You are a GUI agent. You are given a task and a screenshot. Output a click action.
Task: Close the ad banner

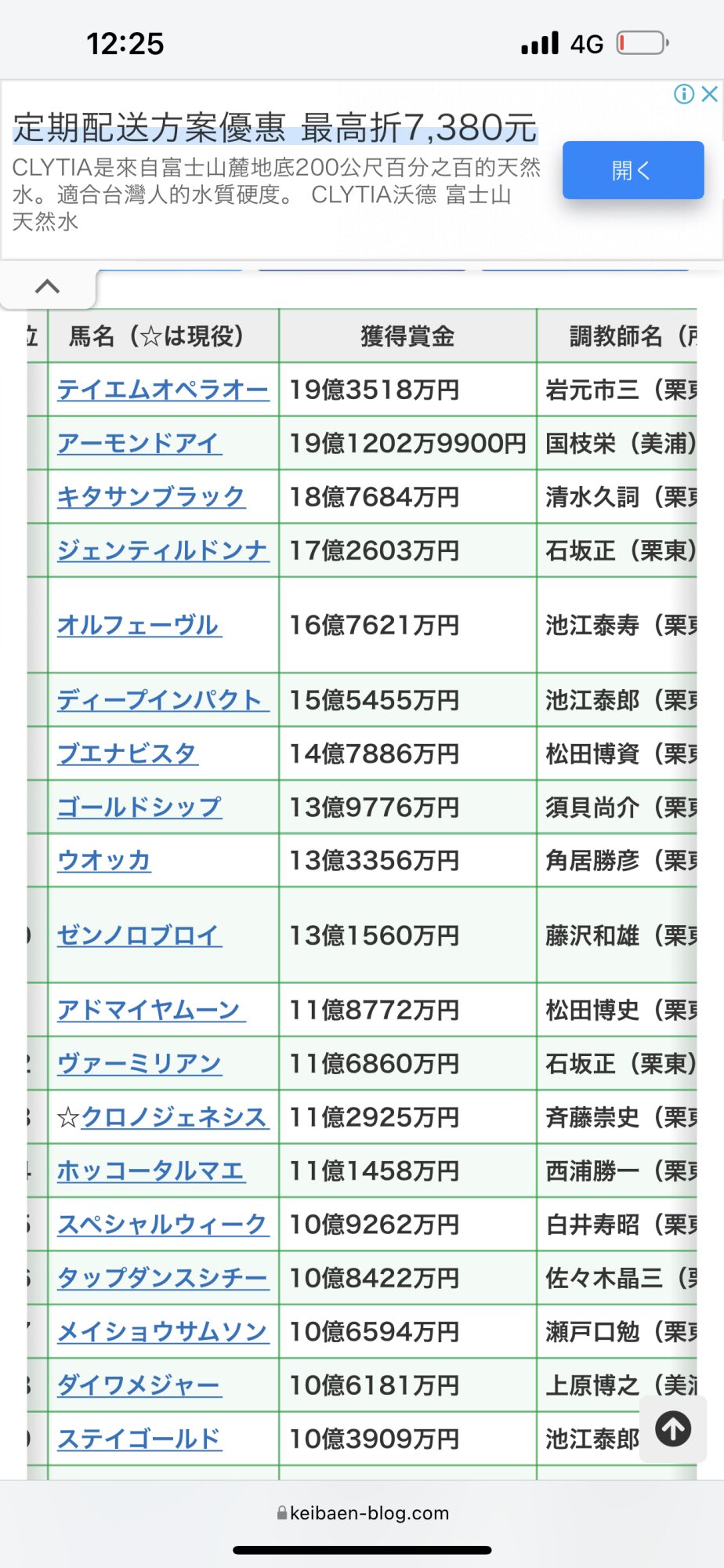tap(710, 94)
